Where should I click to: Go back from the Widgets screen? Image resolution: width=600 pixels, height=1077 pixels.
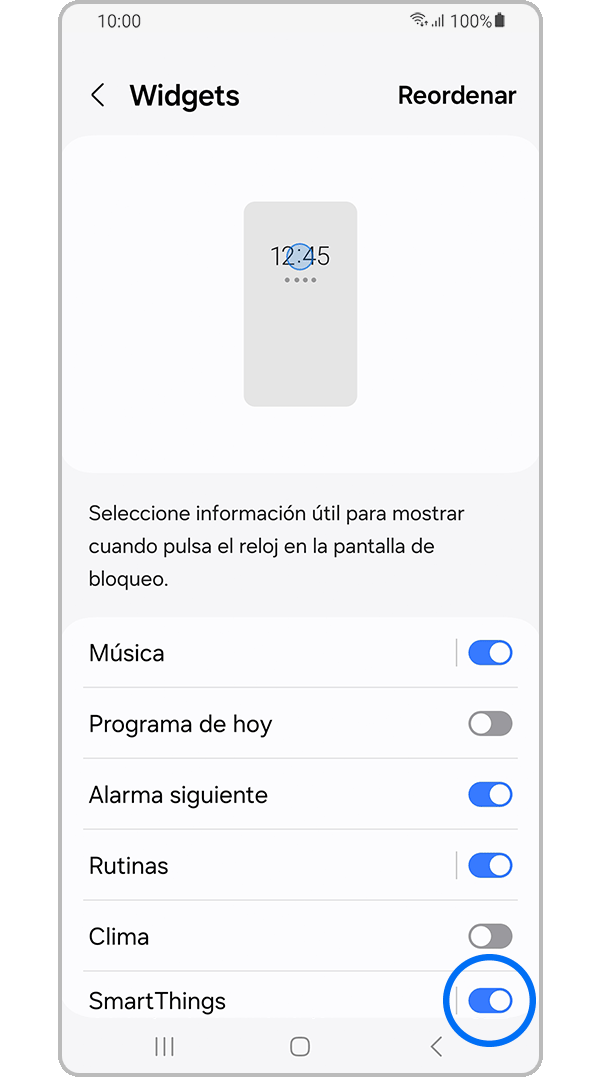(98, 96)
